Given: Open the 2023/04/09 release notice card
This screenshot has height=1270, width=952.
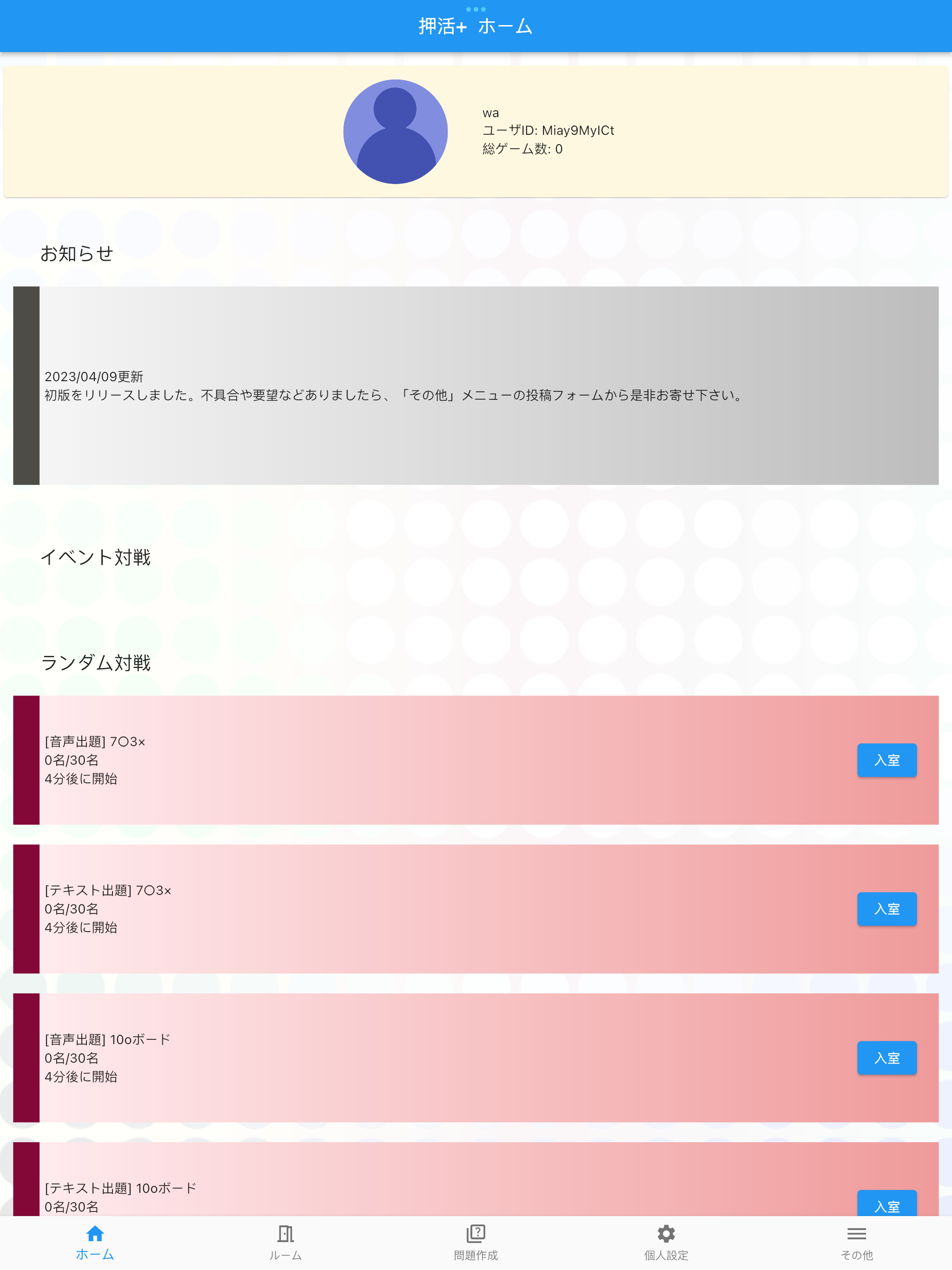Looking at the screenshot, I should [476, 385].
